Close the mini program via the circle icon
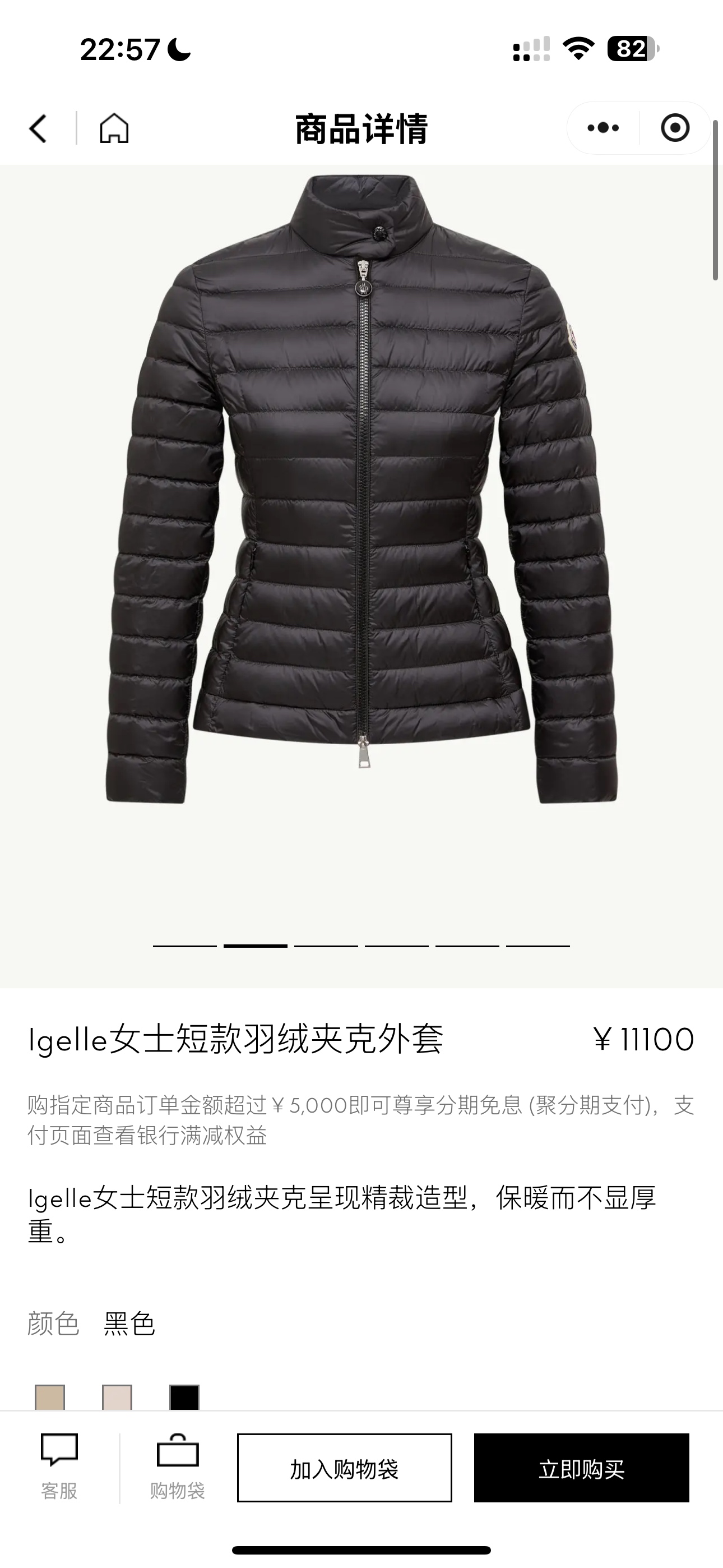 pyautogui.click(x=674, y=128)
